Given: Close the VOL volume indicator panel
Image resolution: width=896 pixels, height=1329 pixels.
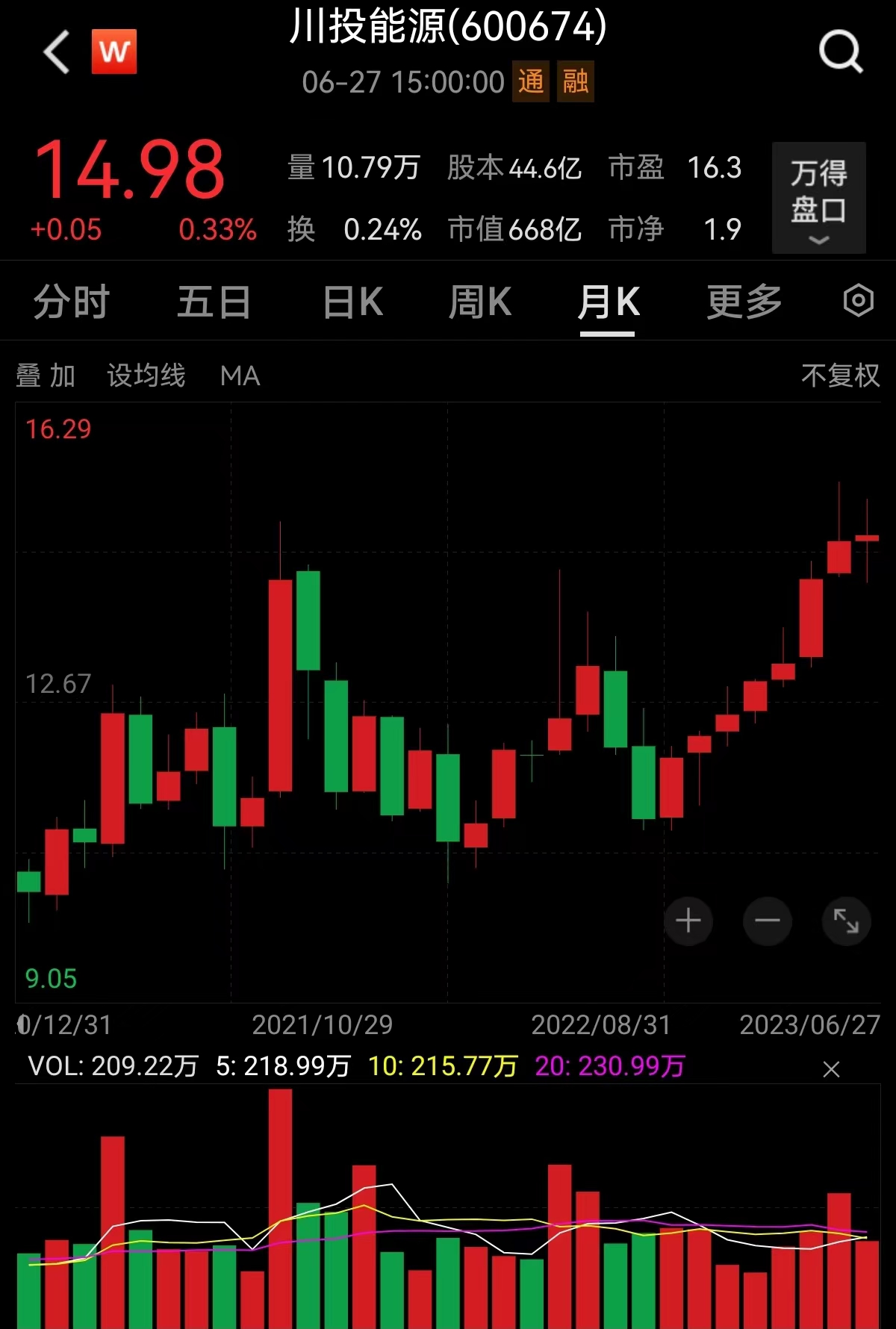Looking at the screenshot, I should (x=831, y=1069).
